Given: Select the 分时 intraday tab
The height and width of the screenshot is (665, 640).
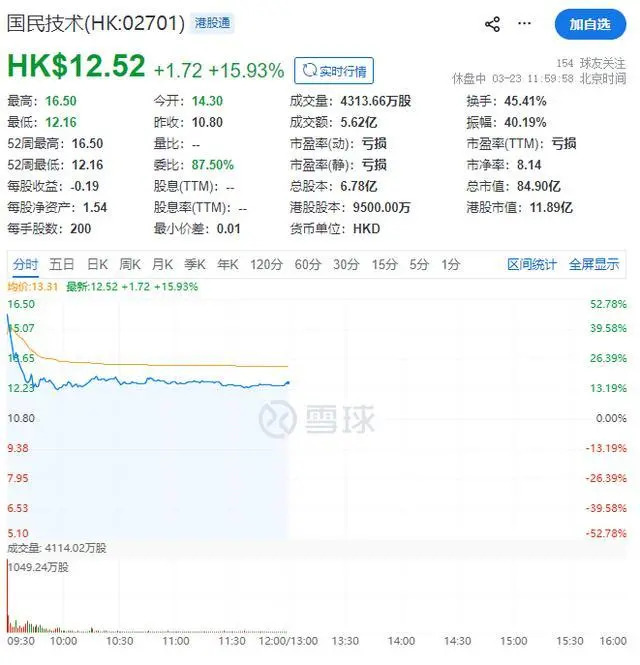Looking at the screenshot, I should pos(25,264).
